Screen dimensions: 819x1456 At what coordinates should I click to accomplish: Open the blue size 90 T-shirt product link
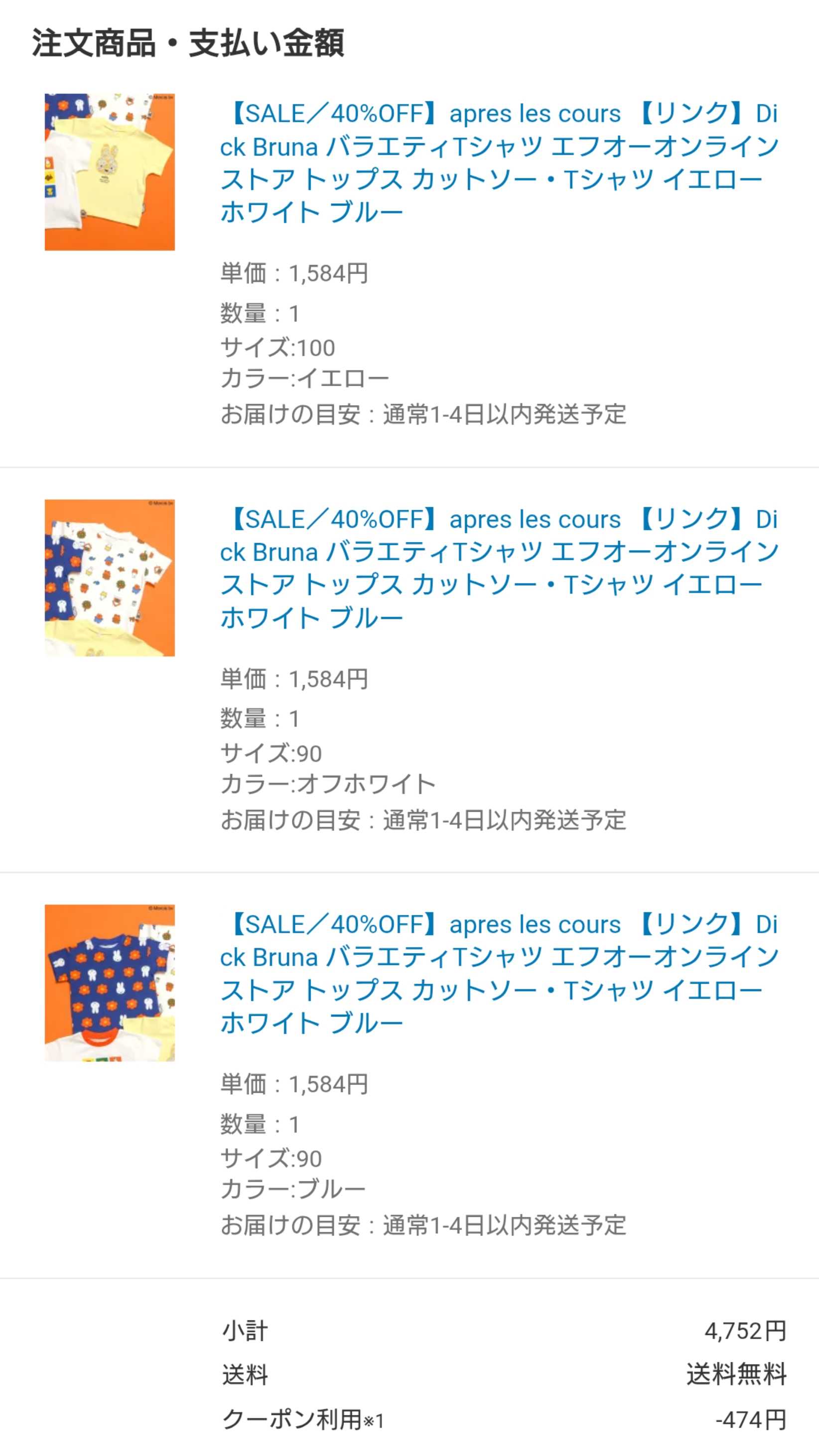click(499, 973)
